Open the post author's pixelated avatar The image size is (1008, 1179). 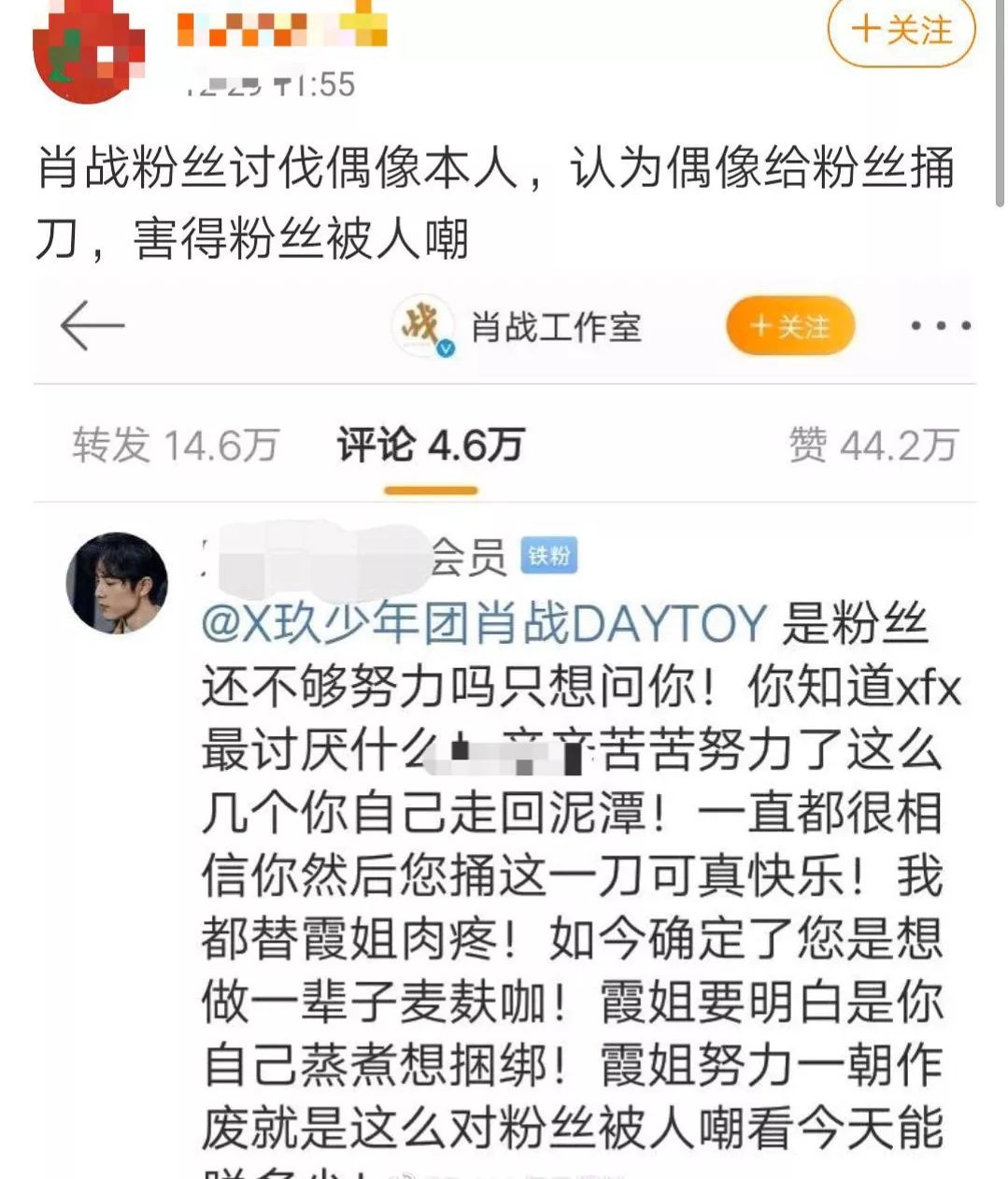point(87,49)
